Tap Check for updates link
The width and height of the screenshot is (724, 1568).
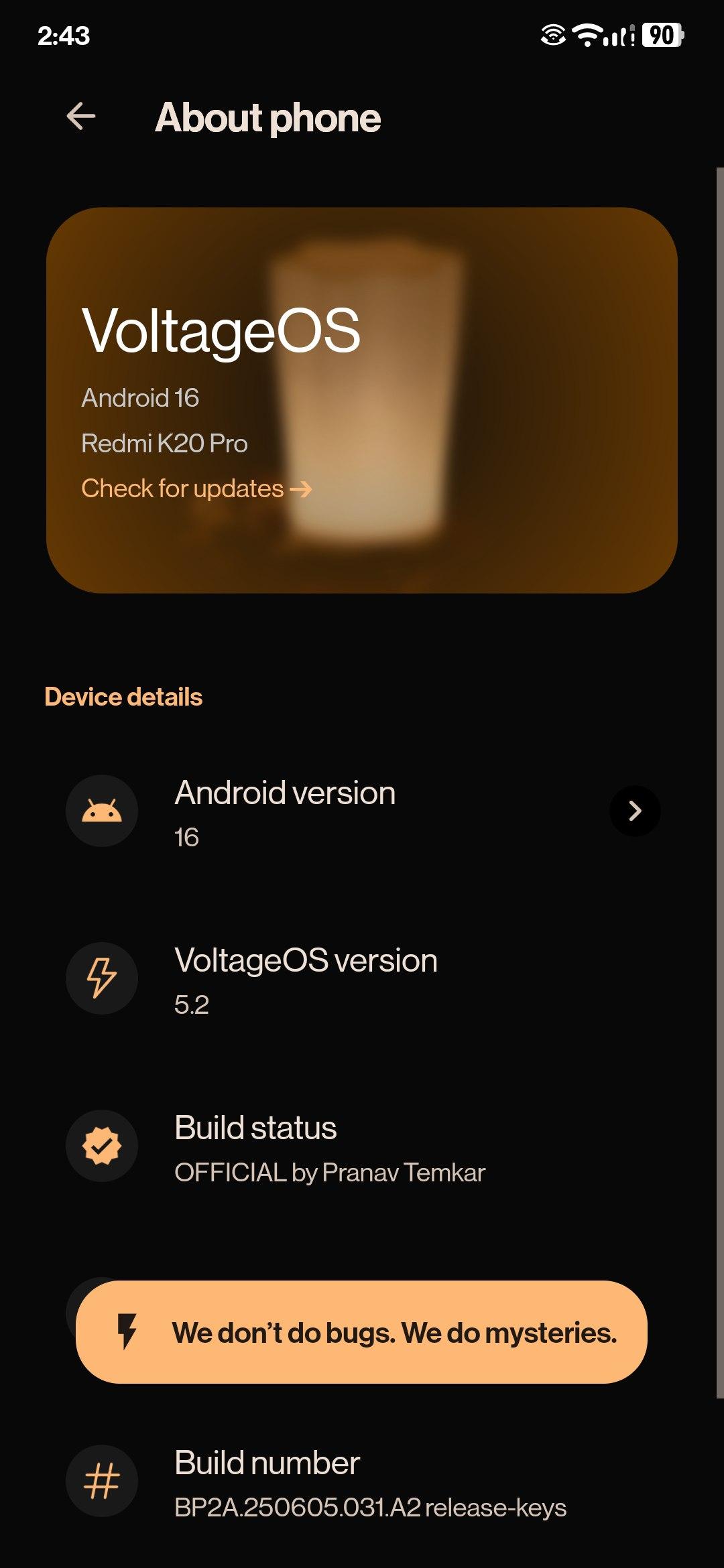(x=196, y=488)
